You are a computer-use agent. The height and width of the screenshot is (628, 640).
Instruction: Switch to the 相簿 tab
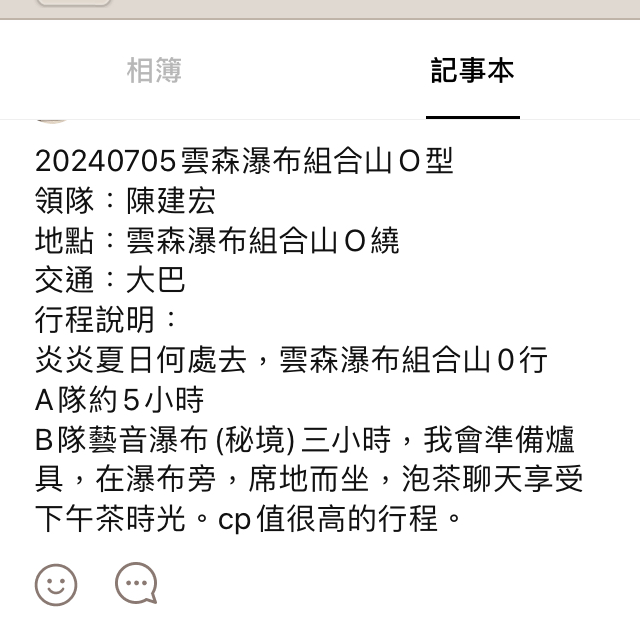154,71
